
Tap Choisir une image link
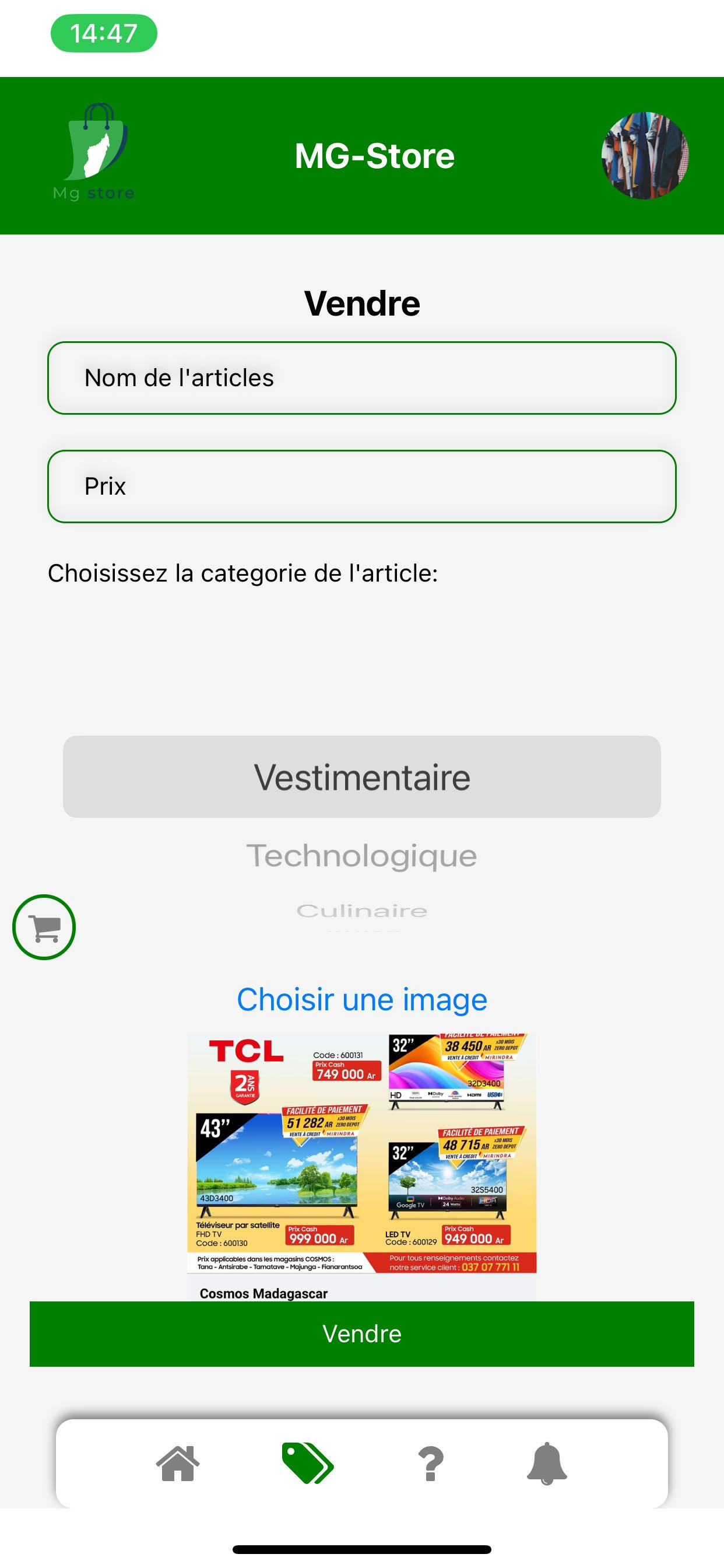pyautogui.click(x=362, y=999)
